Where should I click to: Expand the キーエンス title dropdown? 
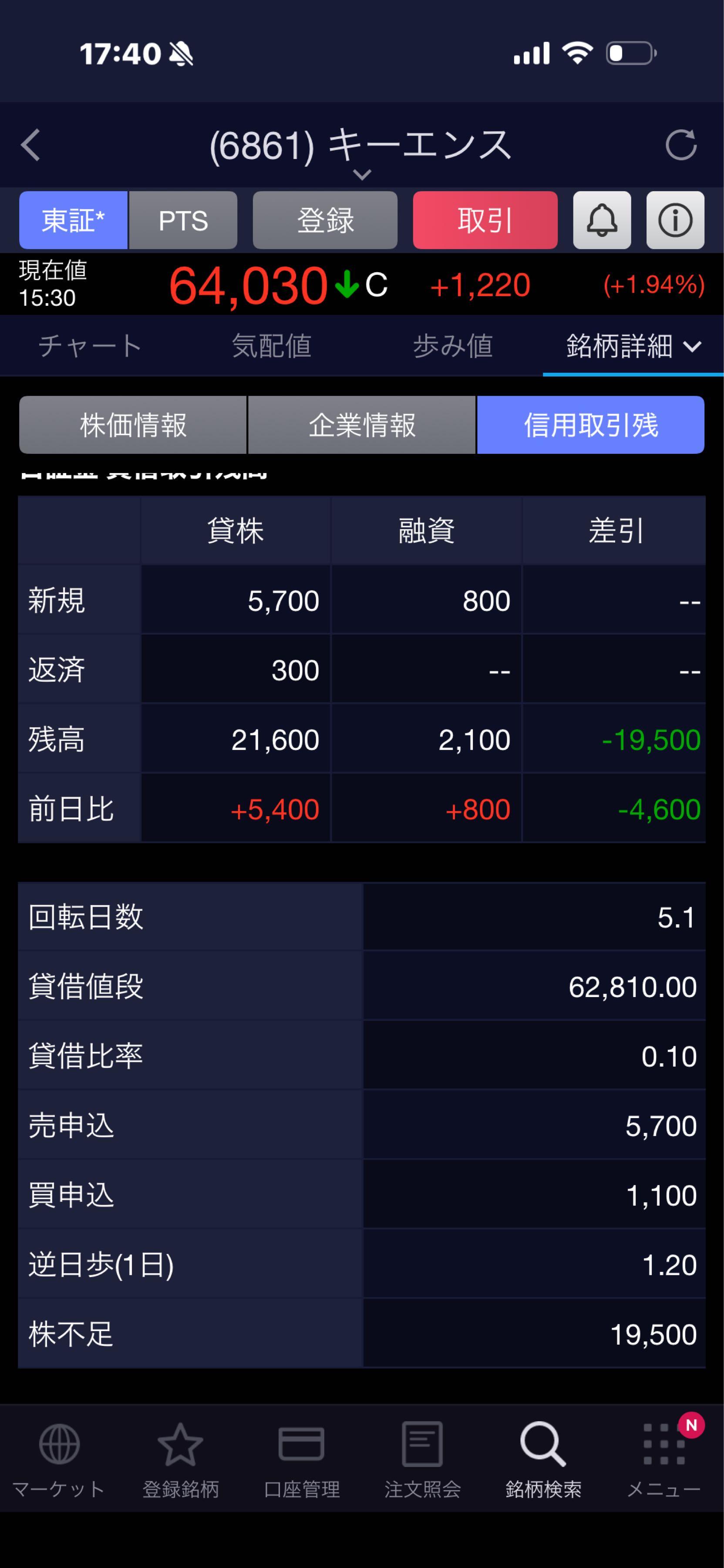(361, 175)
